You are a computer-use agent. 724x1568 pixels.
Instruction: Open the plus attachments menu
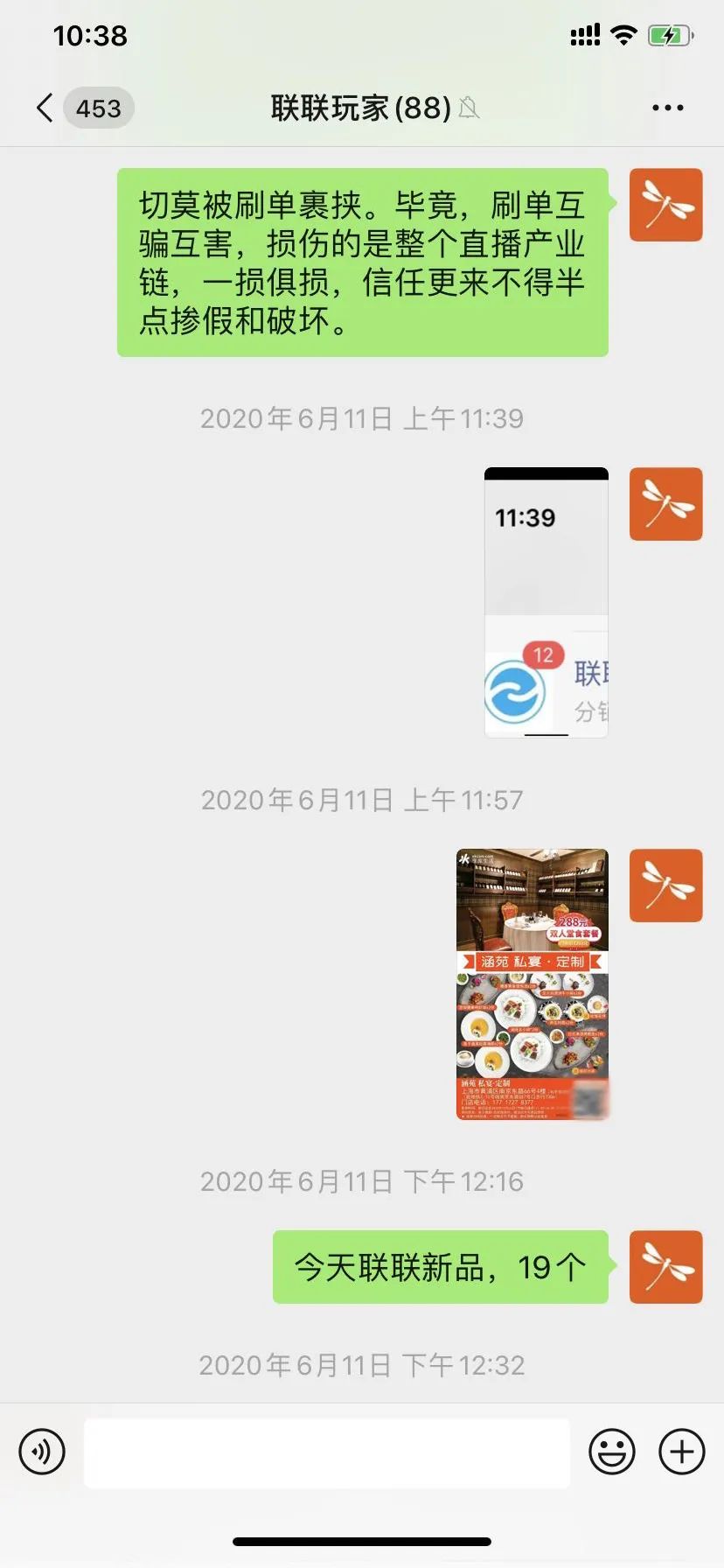click(x=681, y=1452)
